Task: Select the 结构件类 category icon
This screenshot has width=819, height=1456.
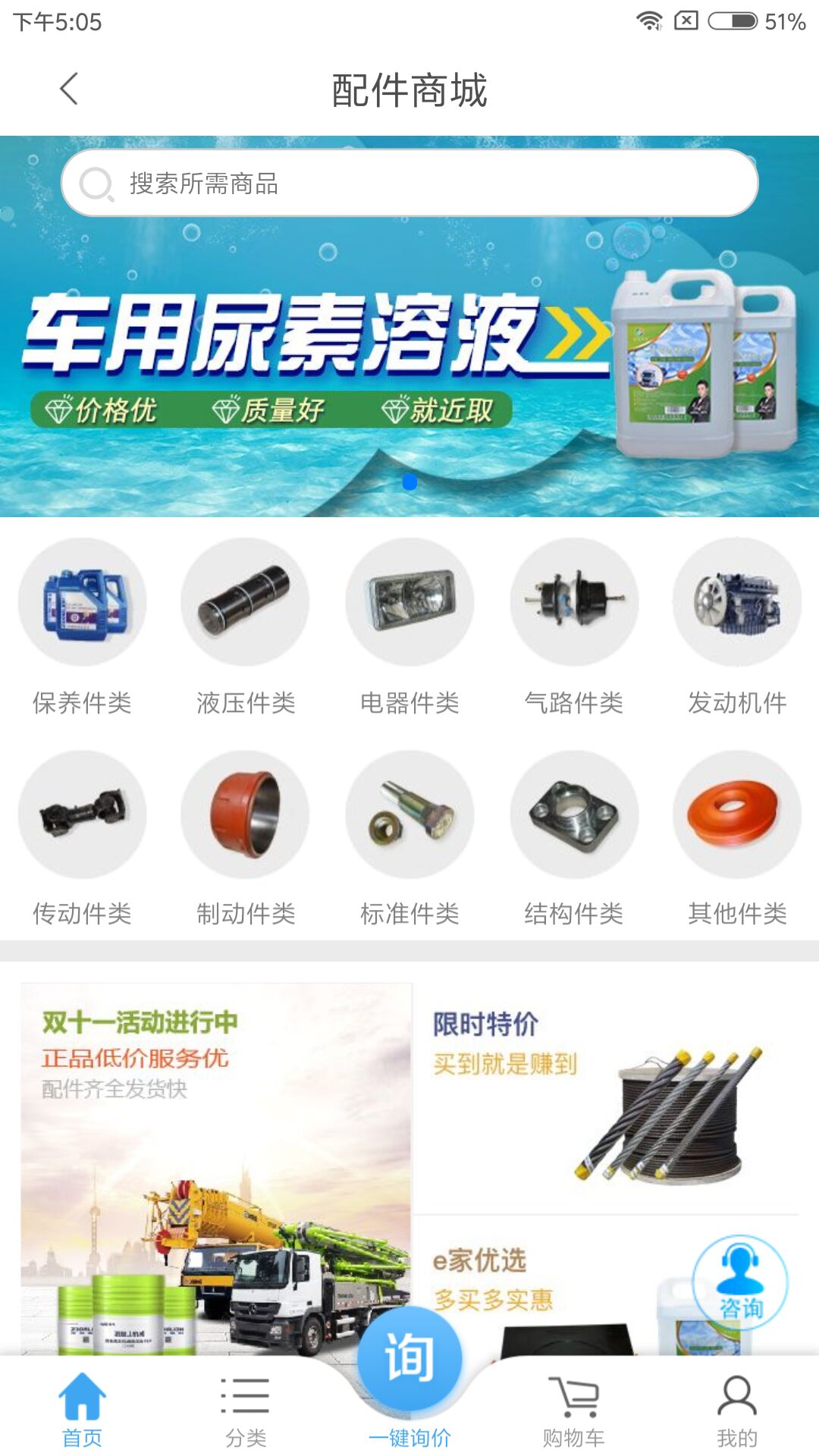Action: [x=573, y=813]
